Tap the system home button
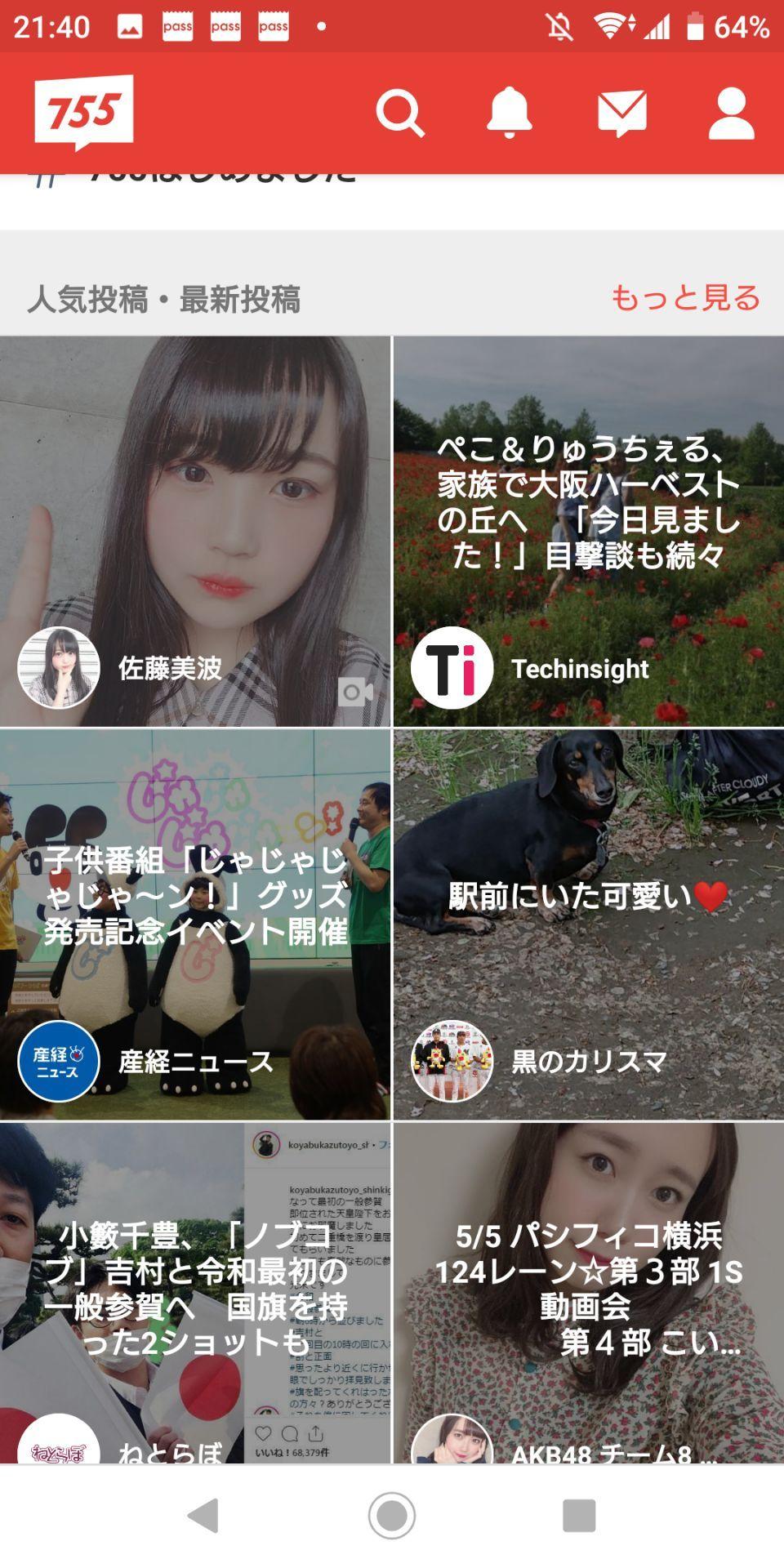 [392, 1516]
